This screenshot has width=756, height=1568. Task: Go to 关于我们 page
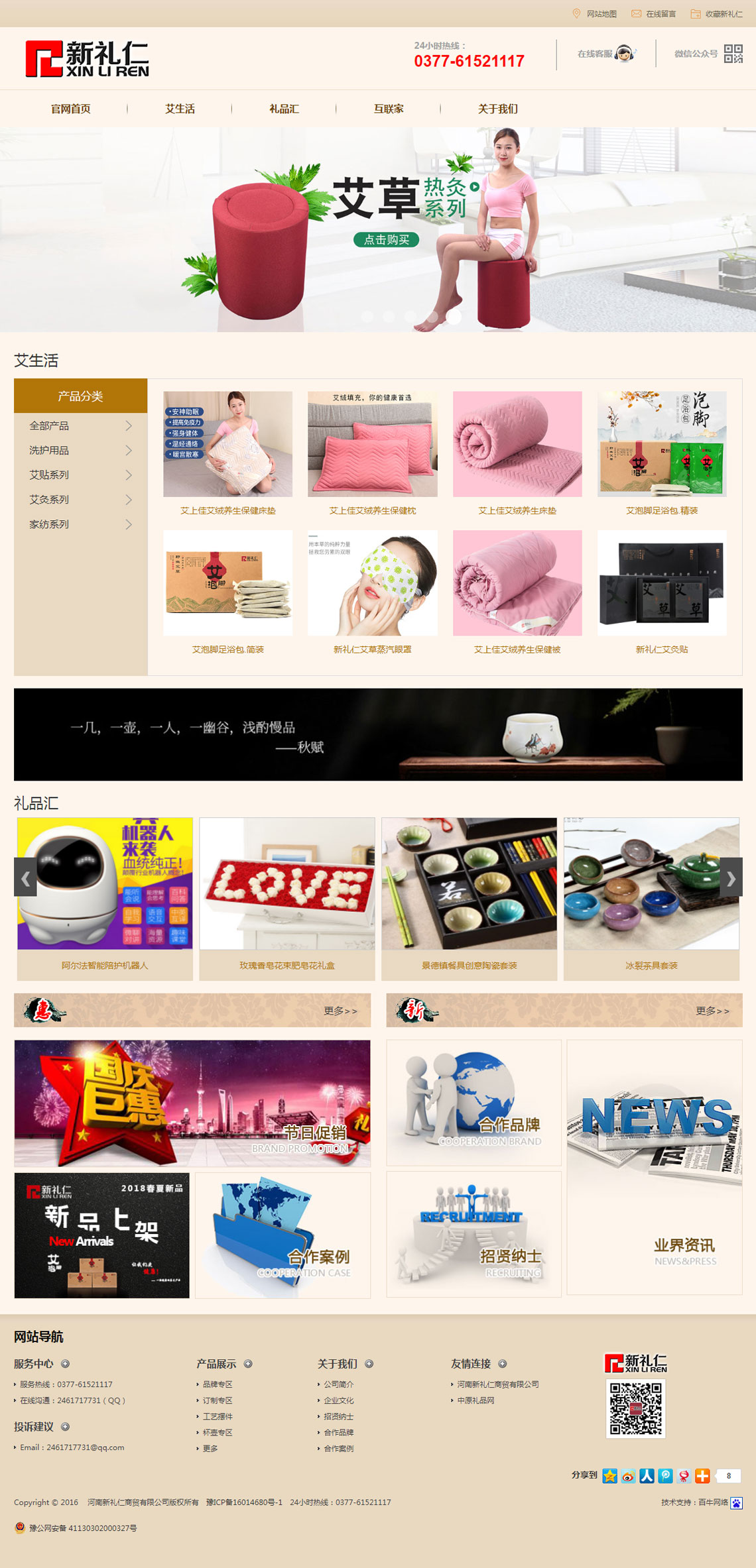[497, 109]
